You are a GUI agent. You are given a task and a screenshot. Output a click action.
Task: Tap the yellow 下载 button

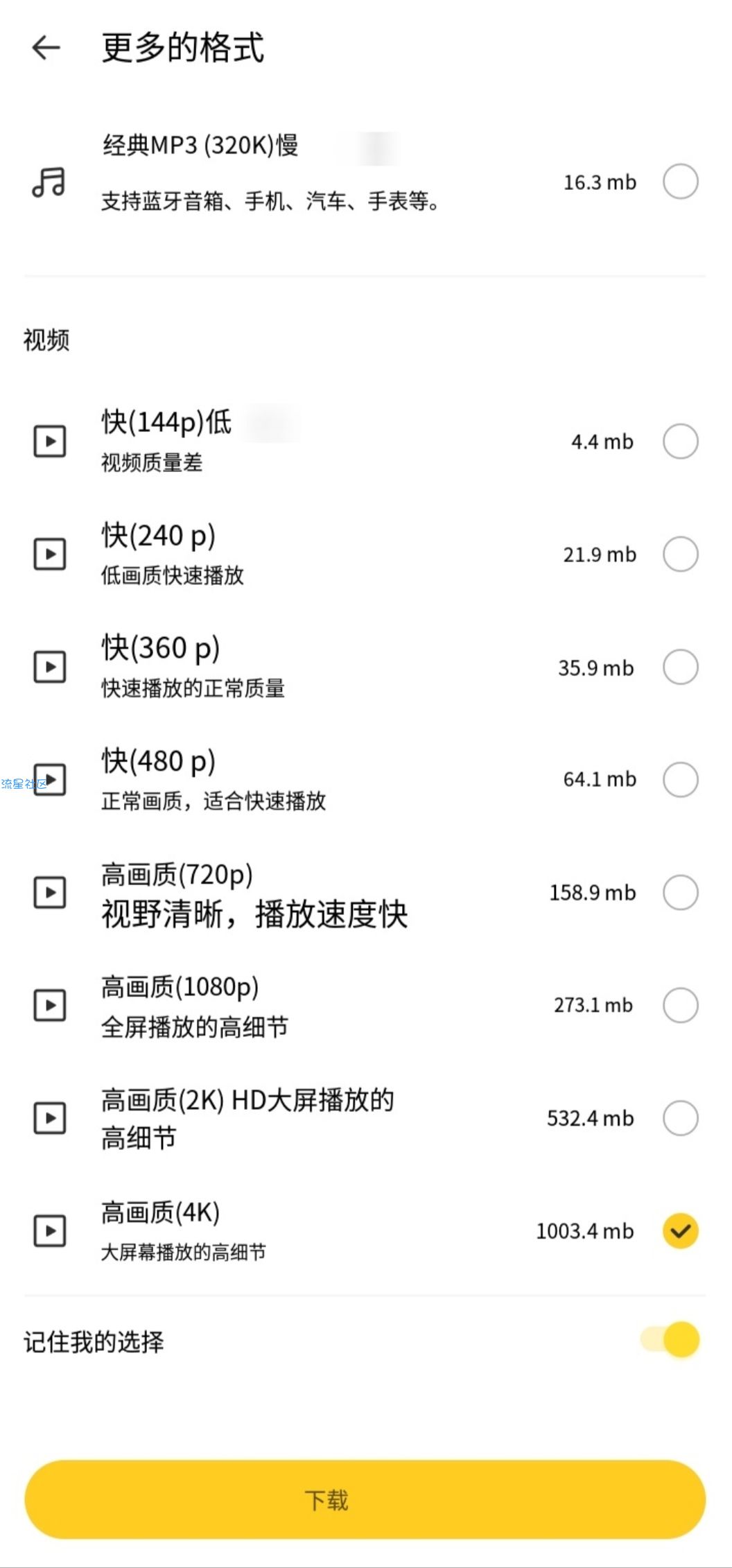click(x=365, y=1499)
